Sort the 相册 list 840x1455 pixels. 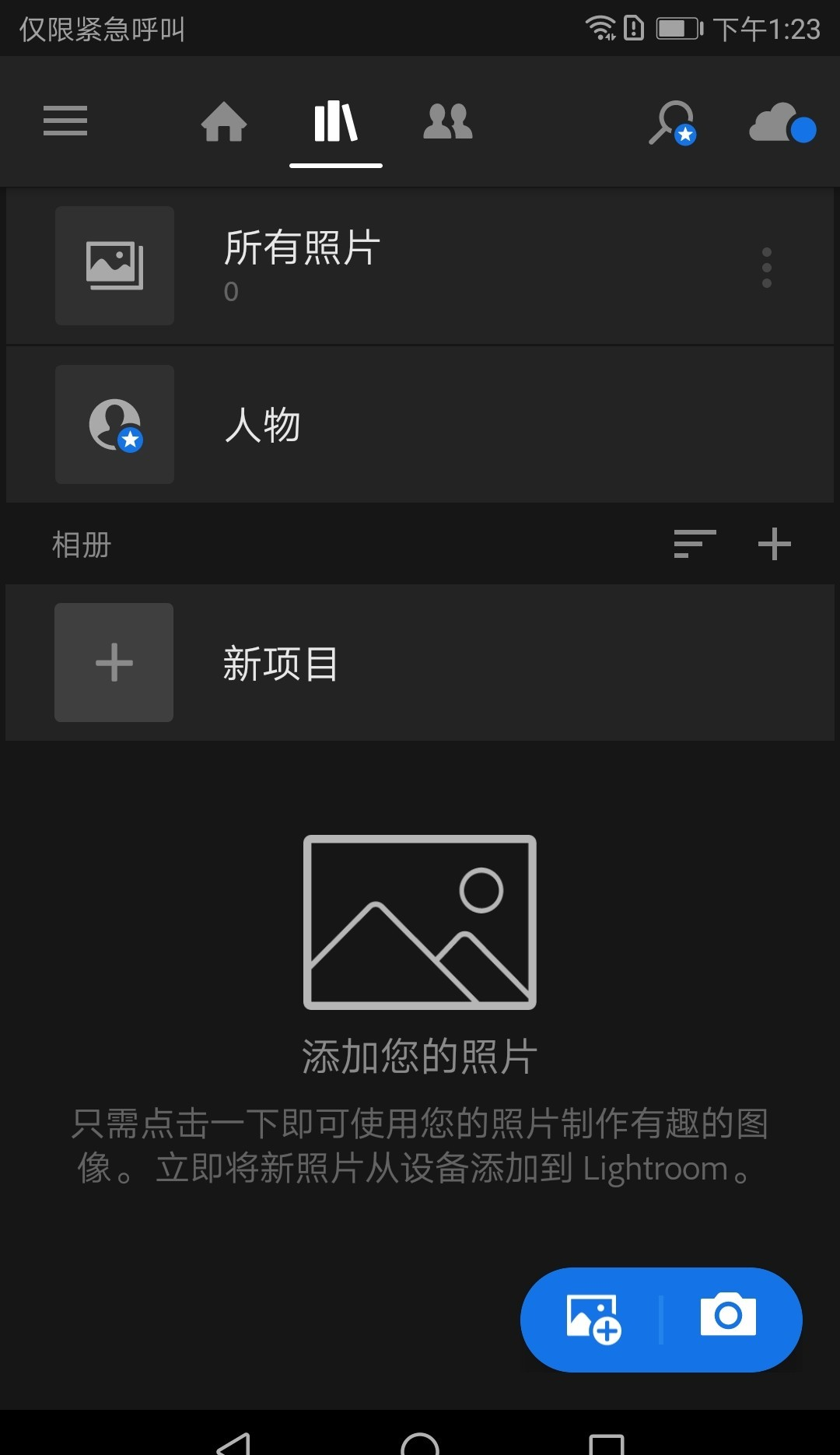(695, 544)
